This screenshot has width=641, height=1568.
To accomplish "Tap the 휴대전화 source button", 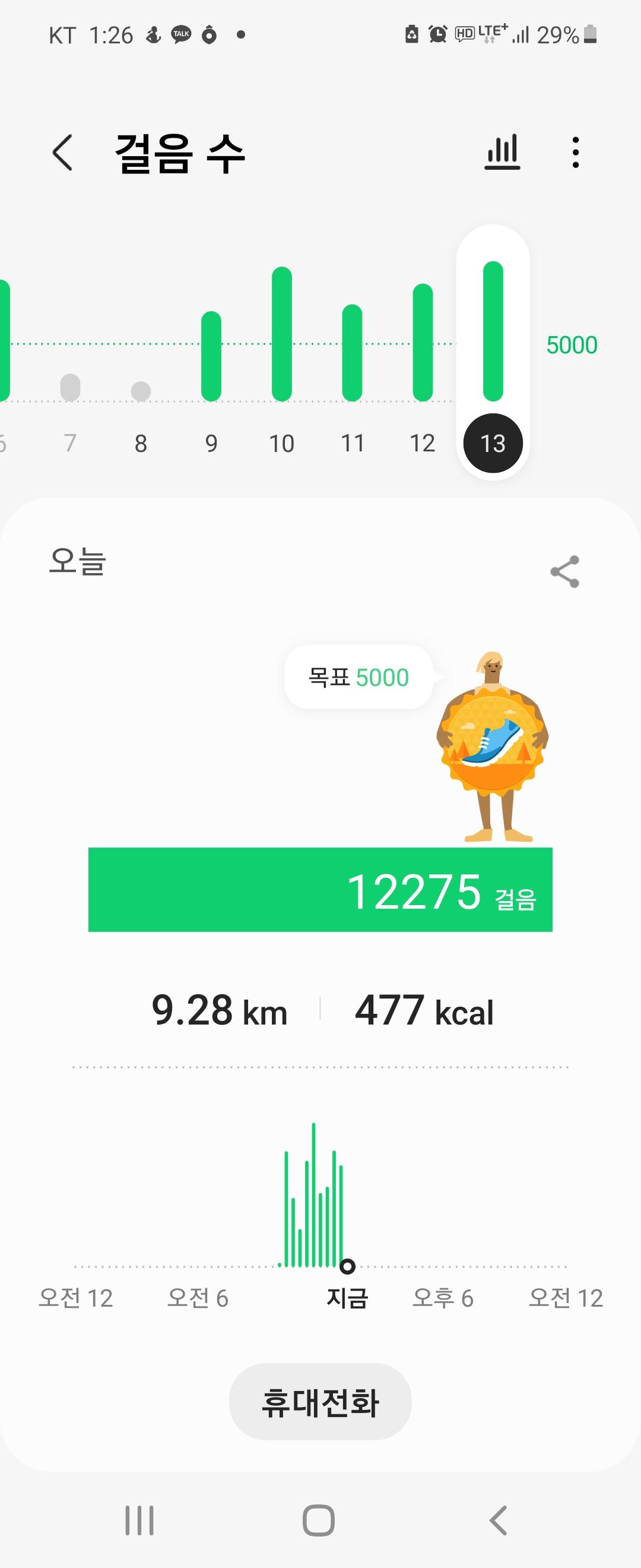I will tap(320, 1402).
